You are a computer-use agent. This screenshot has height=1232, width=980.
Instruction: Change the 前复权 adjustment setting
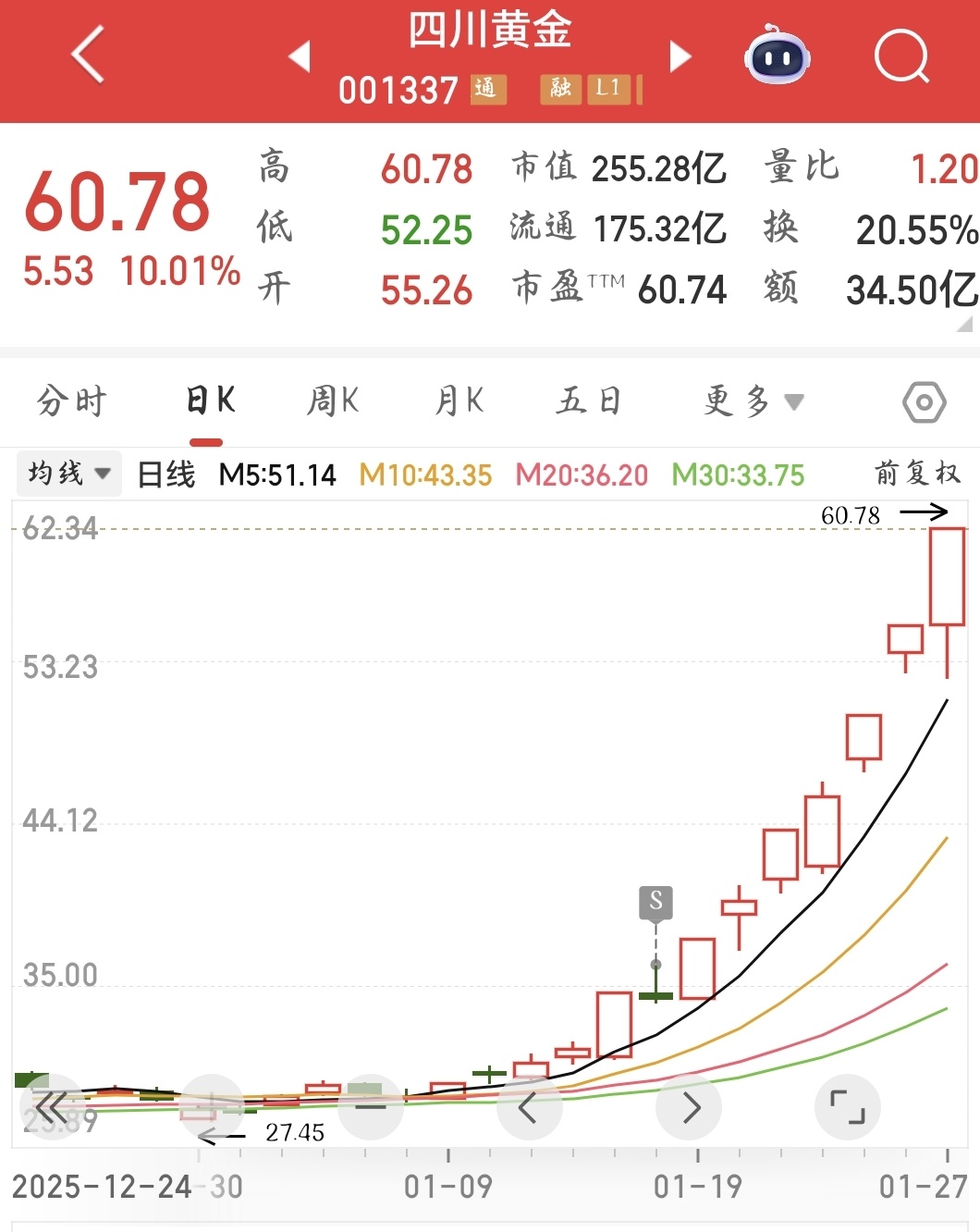coord(917,474)
